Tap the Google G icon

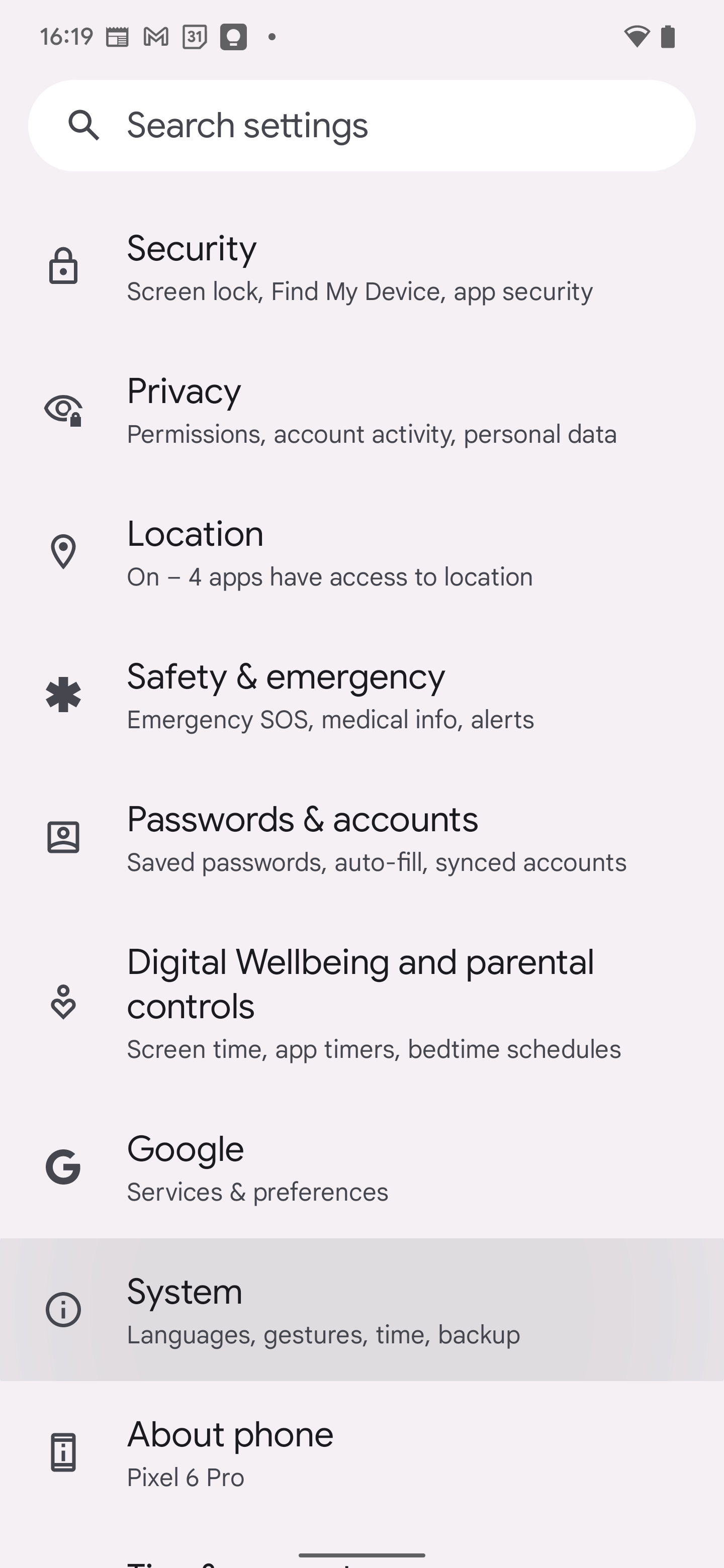[x=63, y=1166]
